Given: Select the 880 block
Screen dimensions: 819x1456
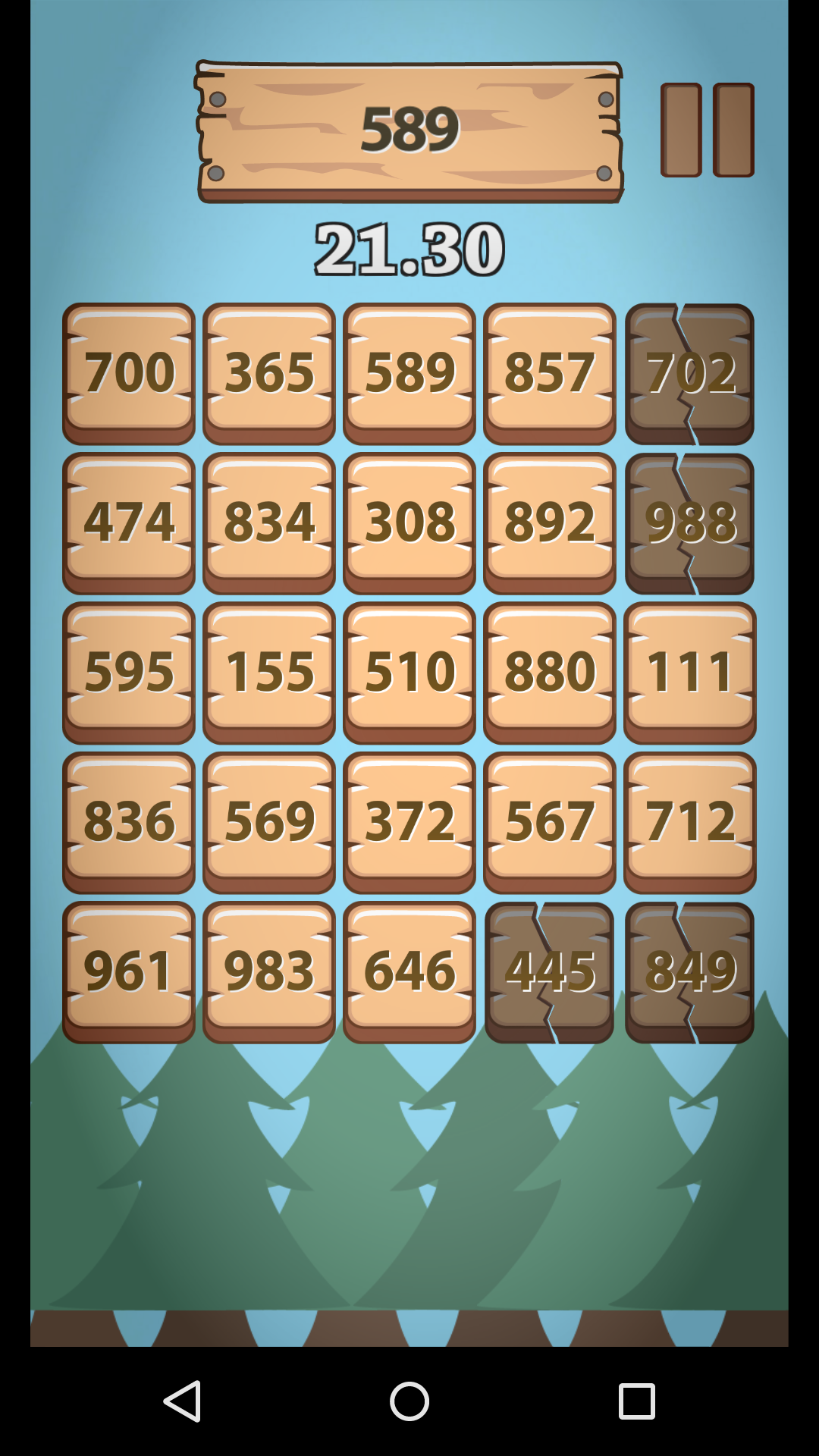Looking at the screenshot, I should (x=550, y=673).
